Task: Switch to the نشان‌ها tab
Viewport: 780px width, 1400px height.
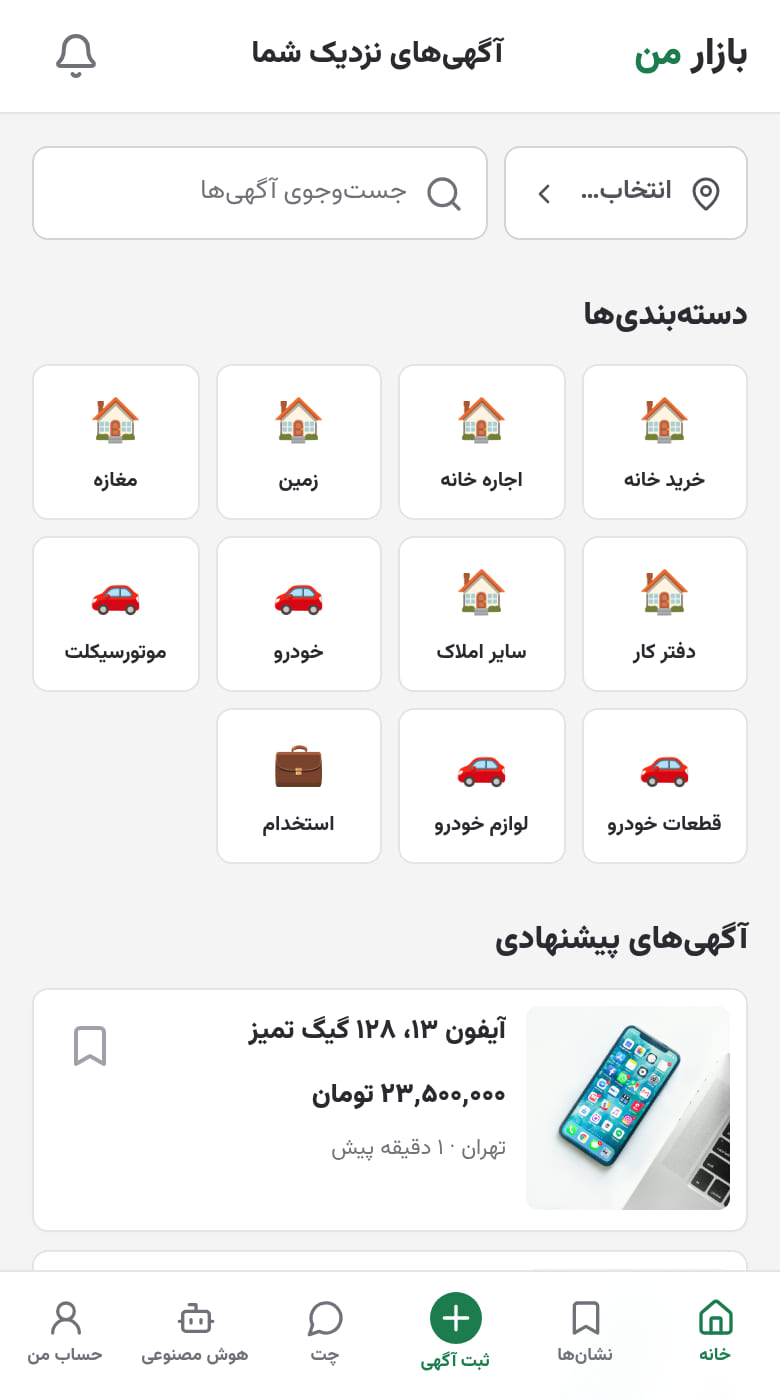Action: pos(585,1332)
